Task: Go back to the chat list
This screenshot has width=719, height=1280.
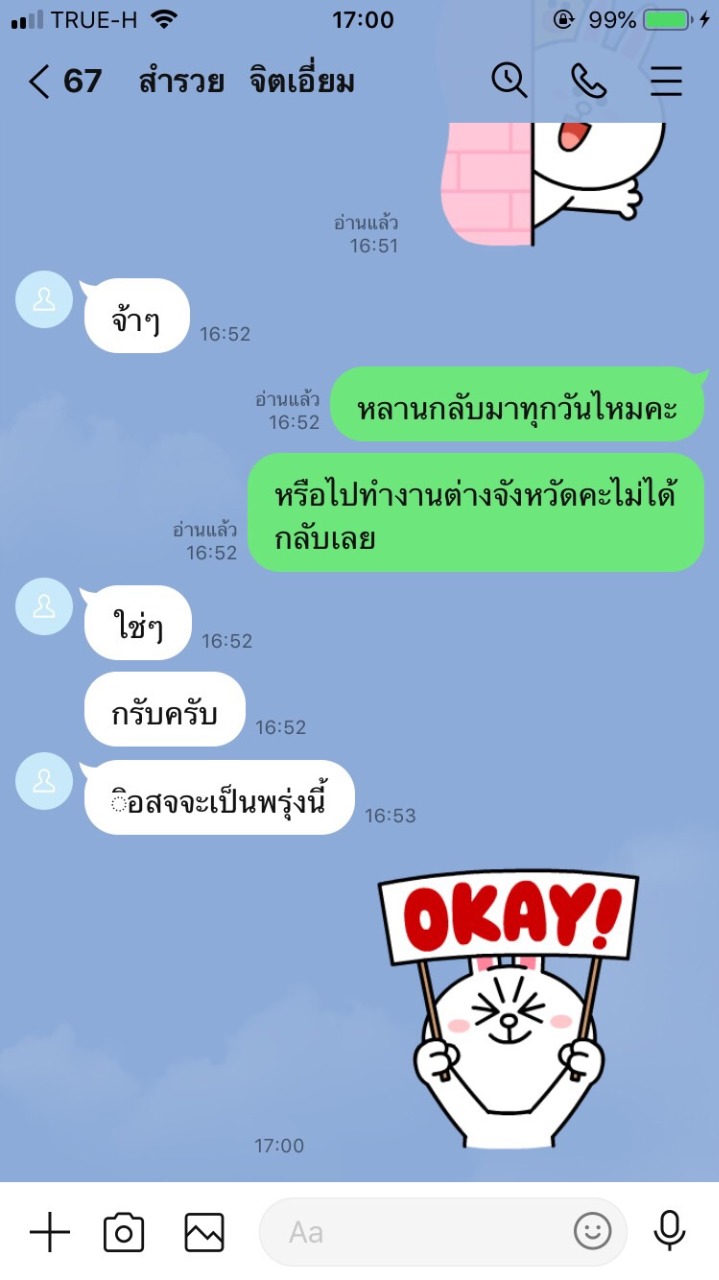Action: click(39, 81)
